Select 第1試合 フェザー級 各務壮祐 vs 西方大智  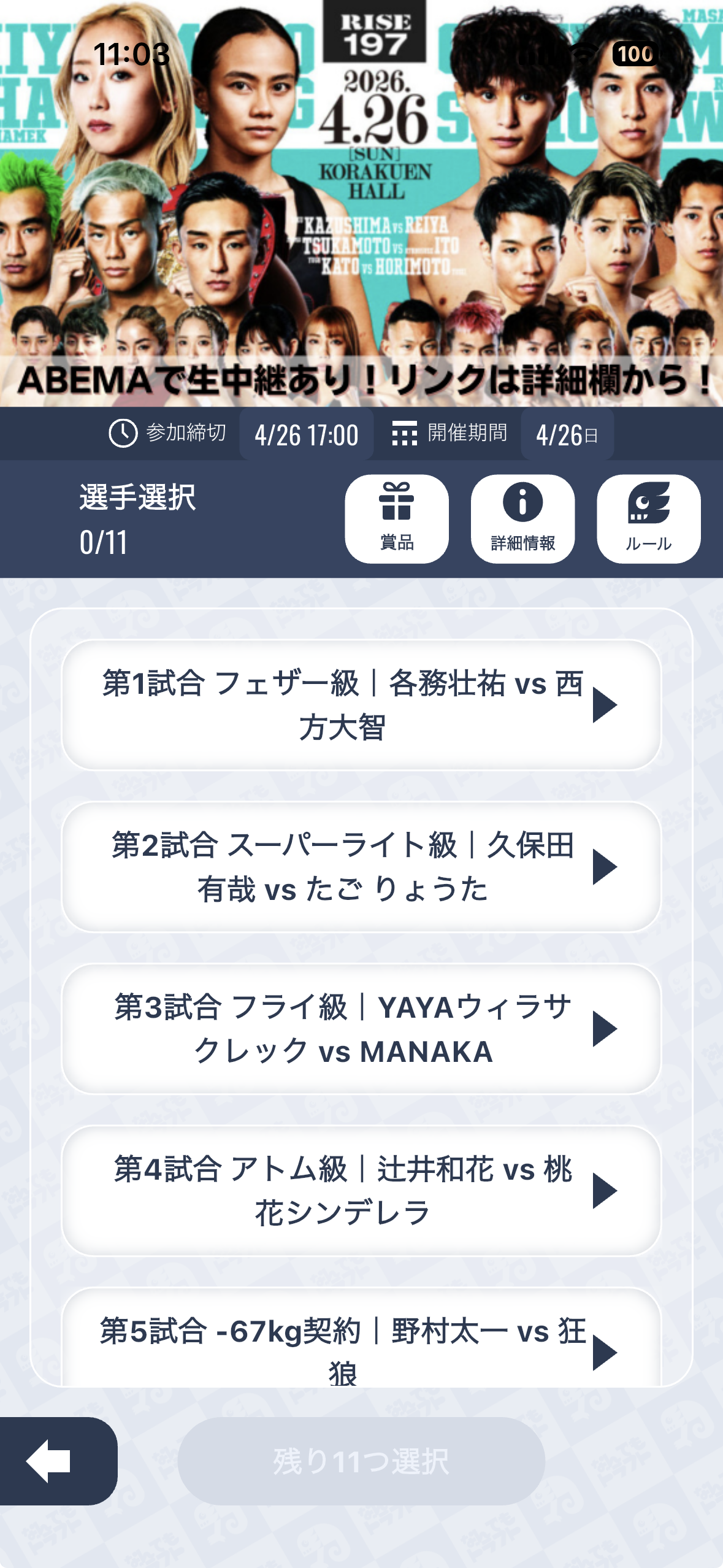pos(361,705)
